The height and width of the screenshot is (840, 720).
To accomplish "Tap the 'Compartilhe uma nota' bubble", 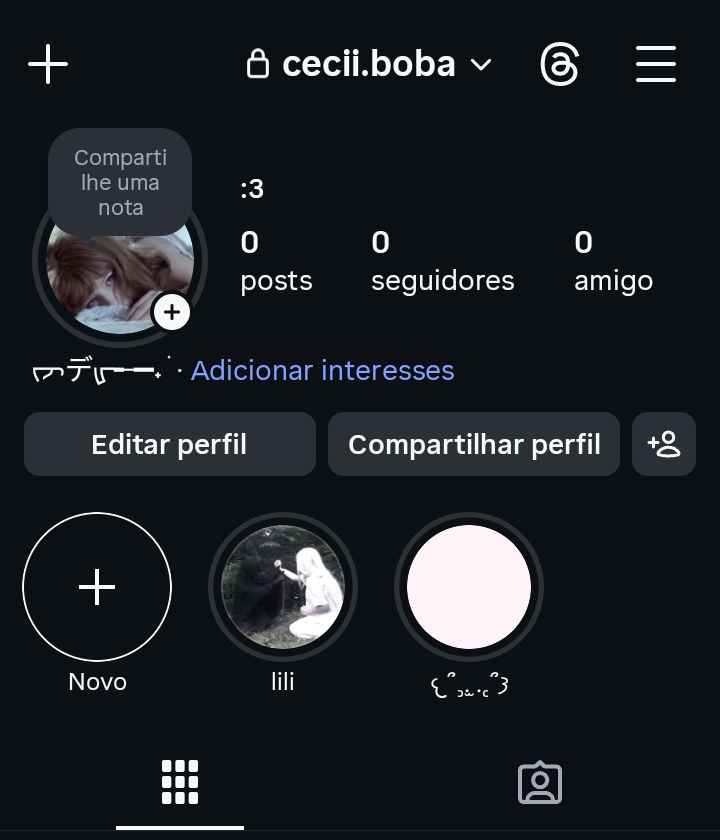I will 120,182.
